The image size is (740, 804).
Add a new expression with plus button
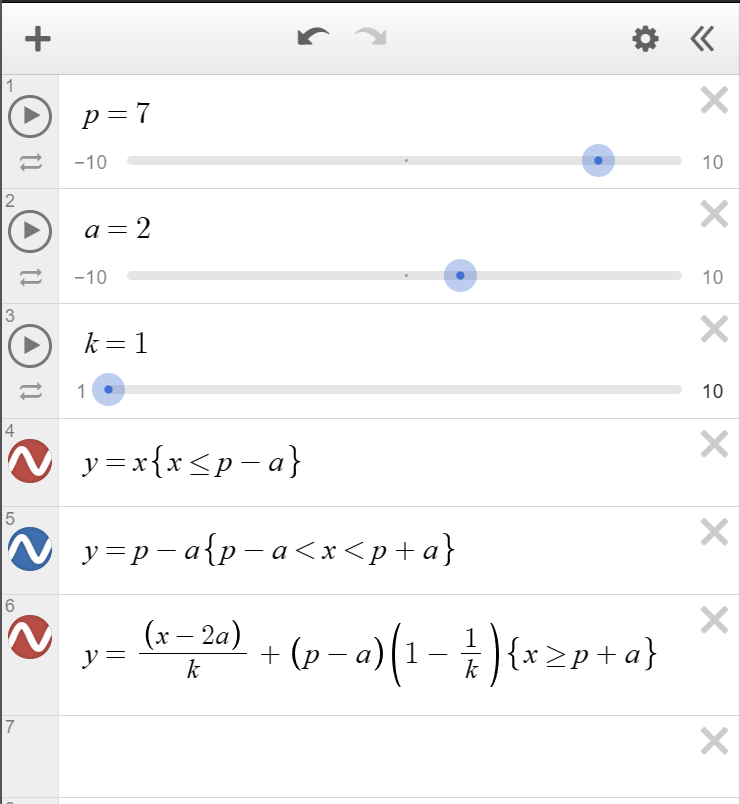click(38, 39)
